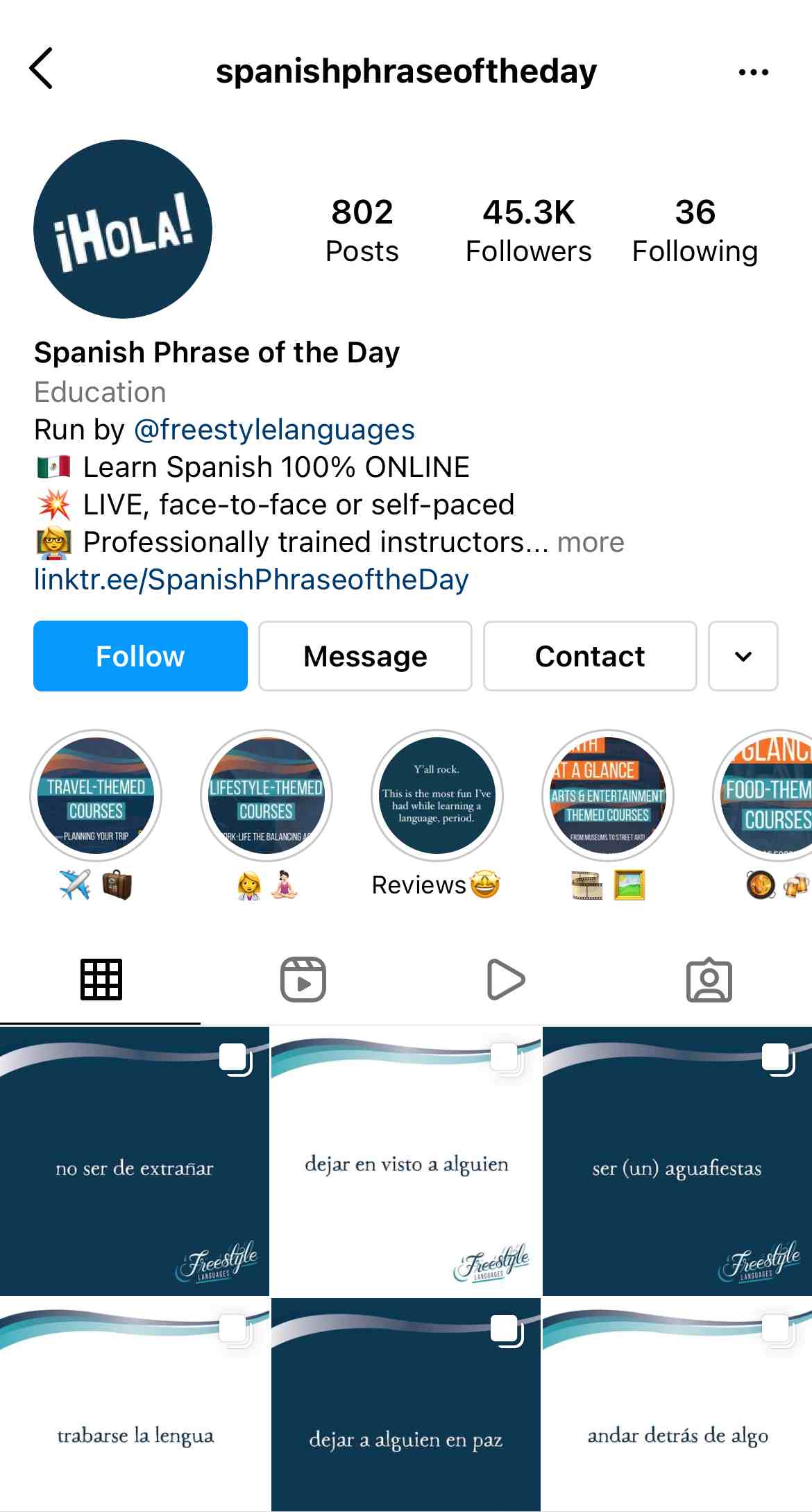Select the Followers count
812x1512 pixels.
pos(528,229)
